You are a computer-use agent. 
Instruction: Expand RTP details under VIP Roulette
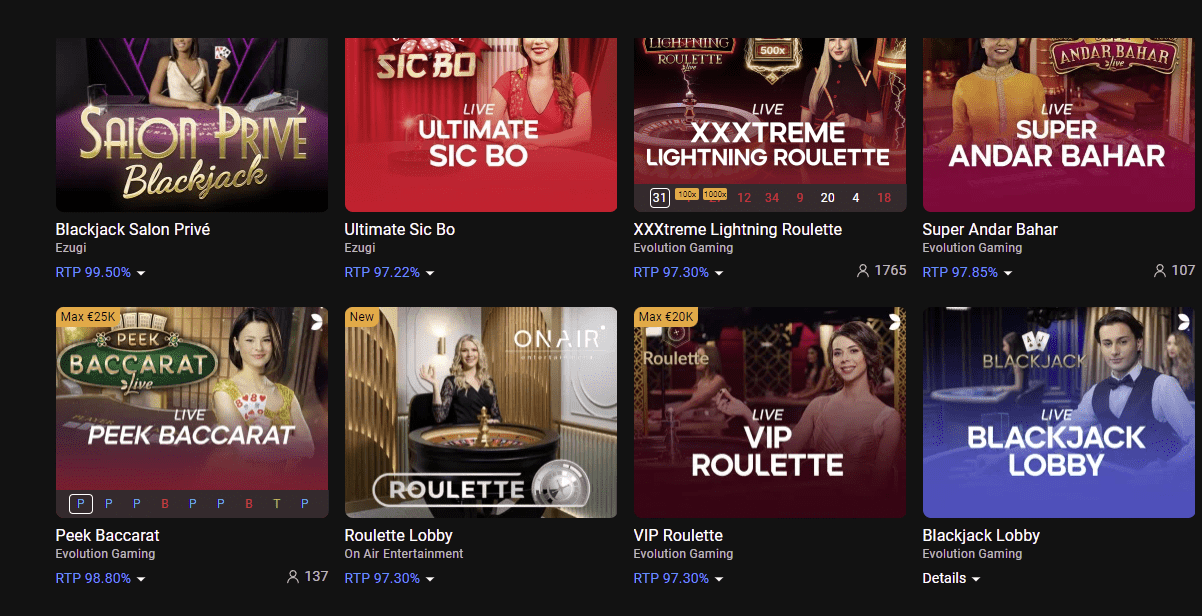click(679, 578)
